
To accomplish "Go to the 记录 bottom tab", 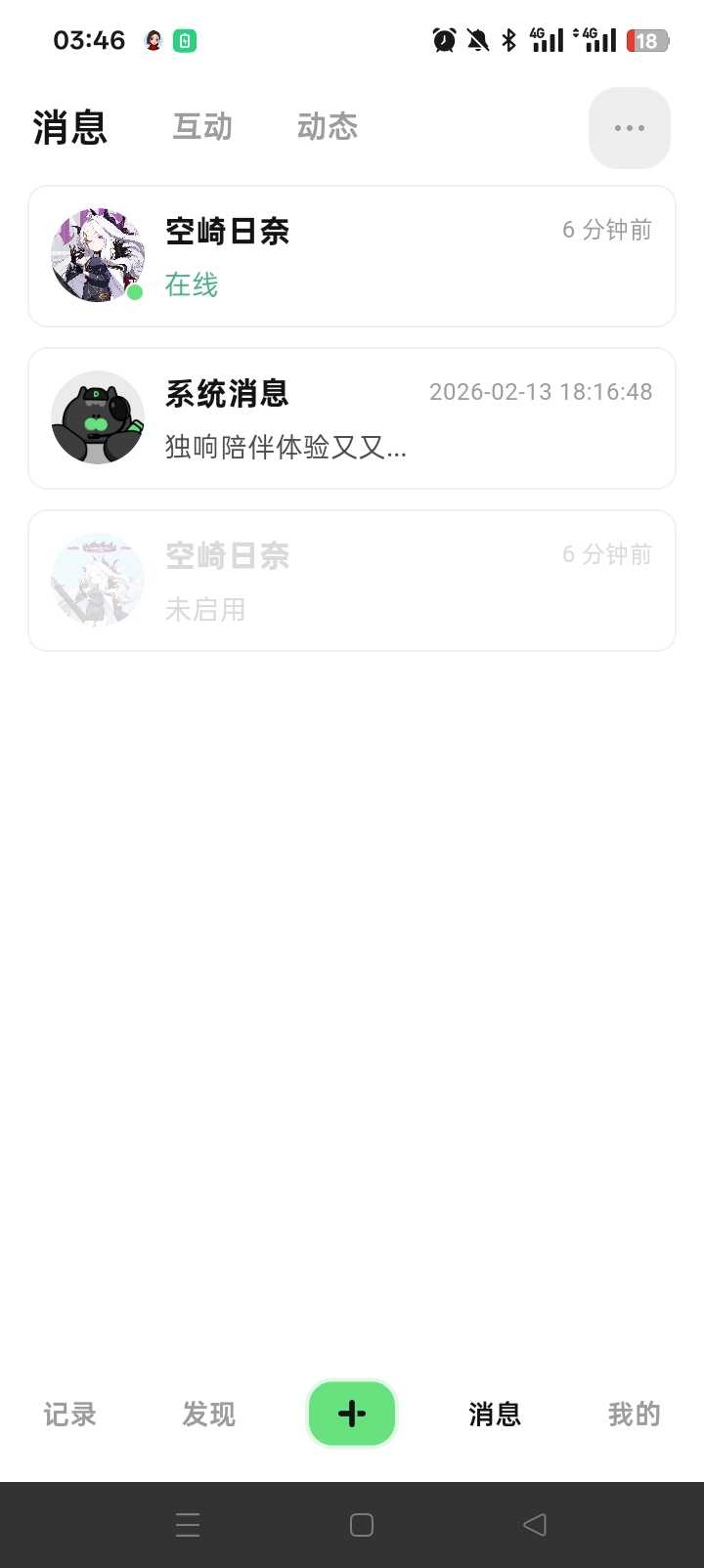I will [x=70, y=1414].
